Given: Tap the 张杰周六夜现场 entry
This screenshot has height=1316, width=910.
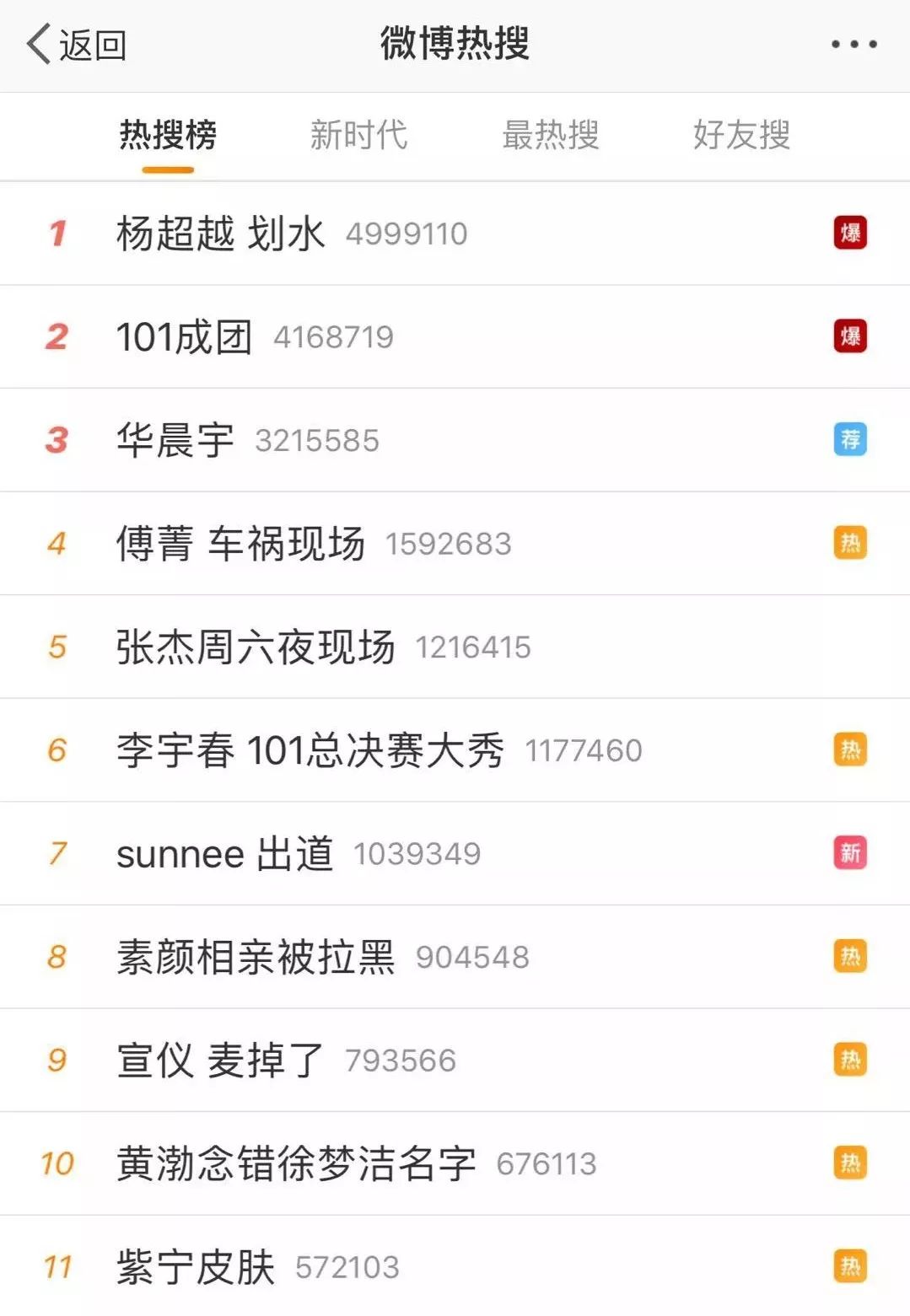Looking at the screenshot, I should 256,647.
